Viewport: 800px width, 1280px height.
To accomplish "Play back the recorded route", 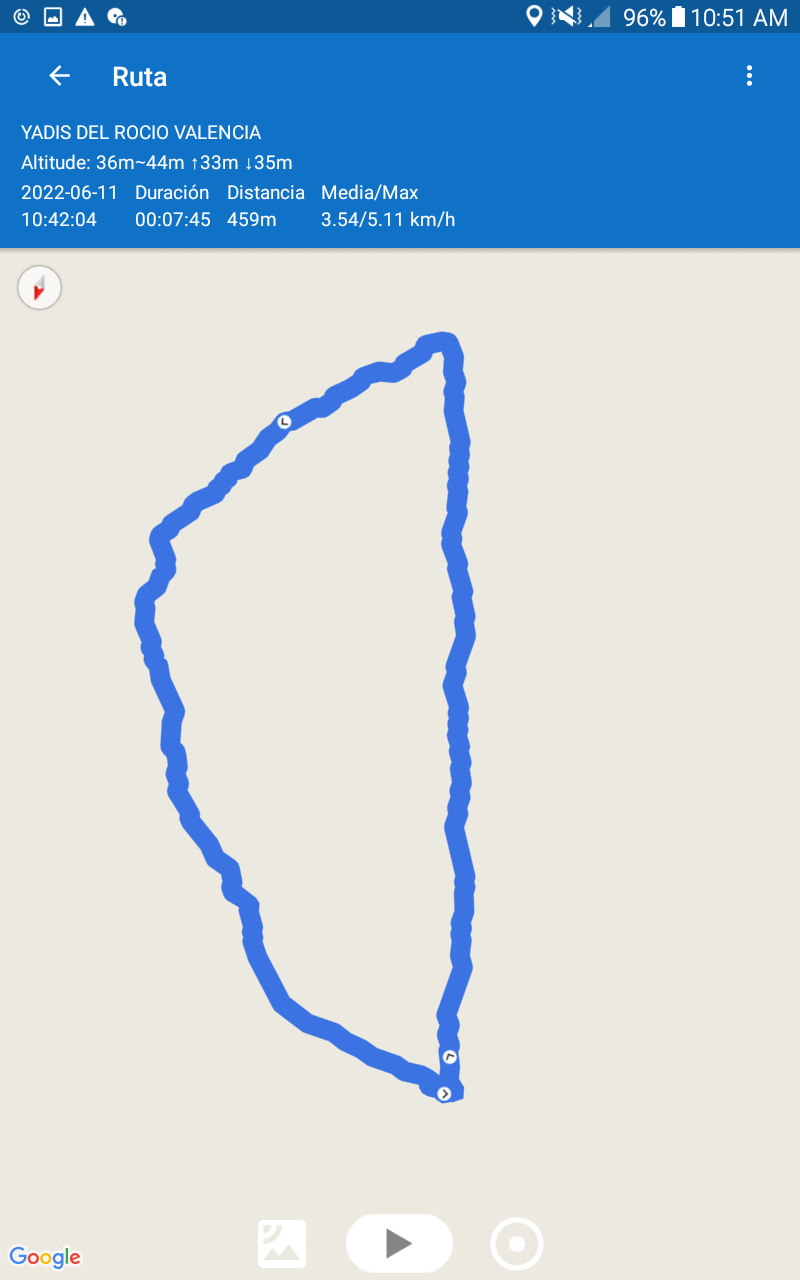I will coord(399,1243).
